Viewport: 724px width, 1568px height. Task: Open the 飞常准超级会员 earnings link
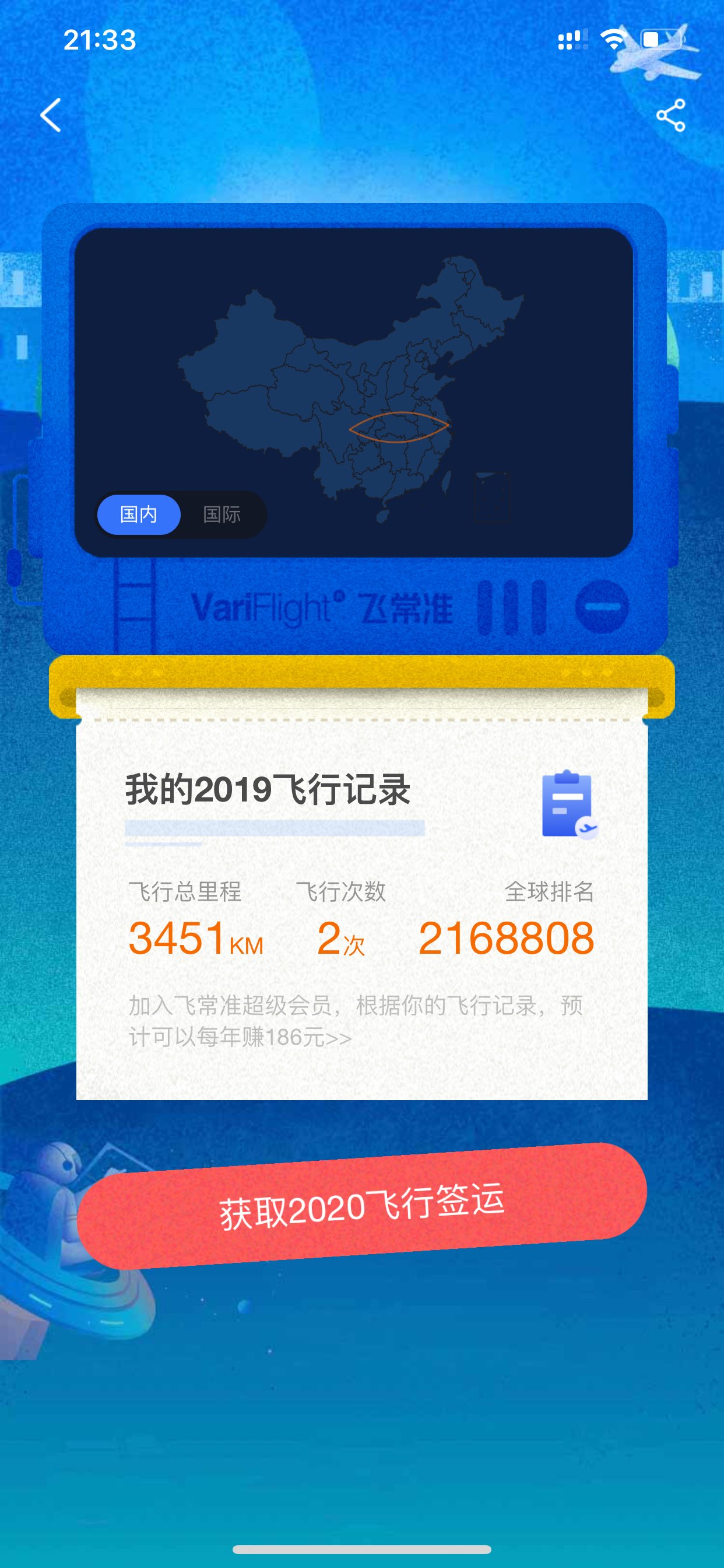[x=356, y=1021]
